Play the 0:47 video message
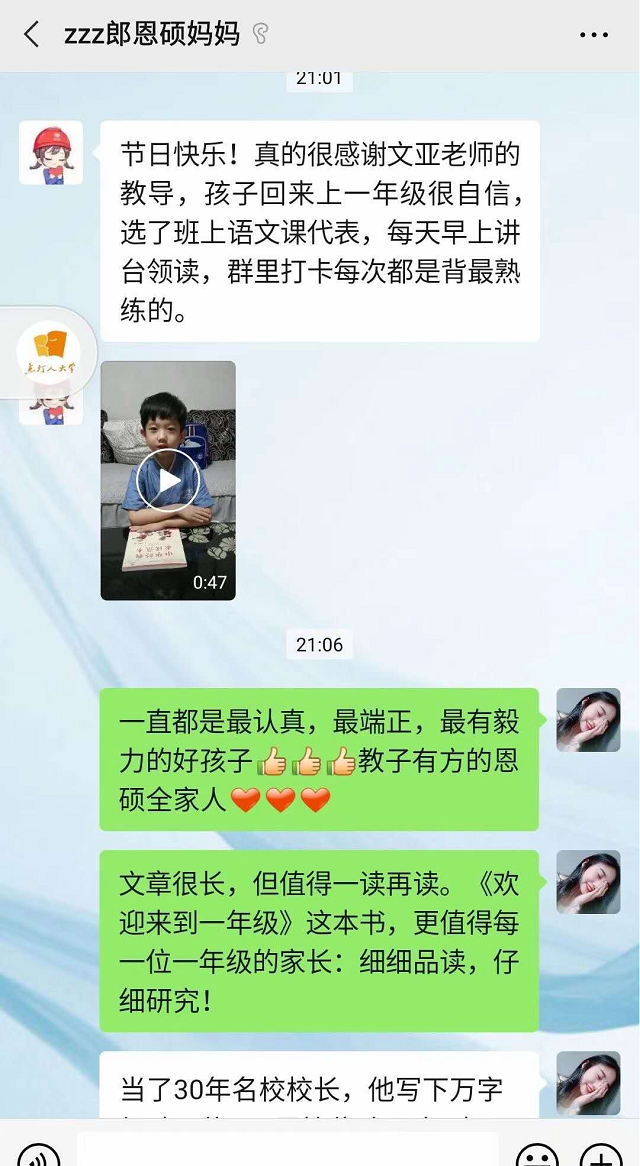 point(168,481)
